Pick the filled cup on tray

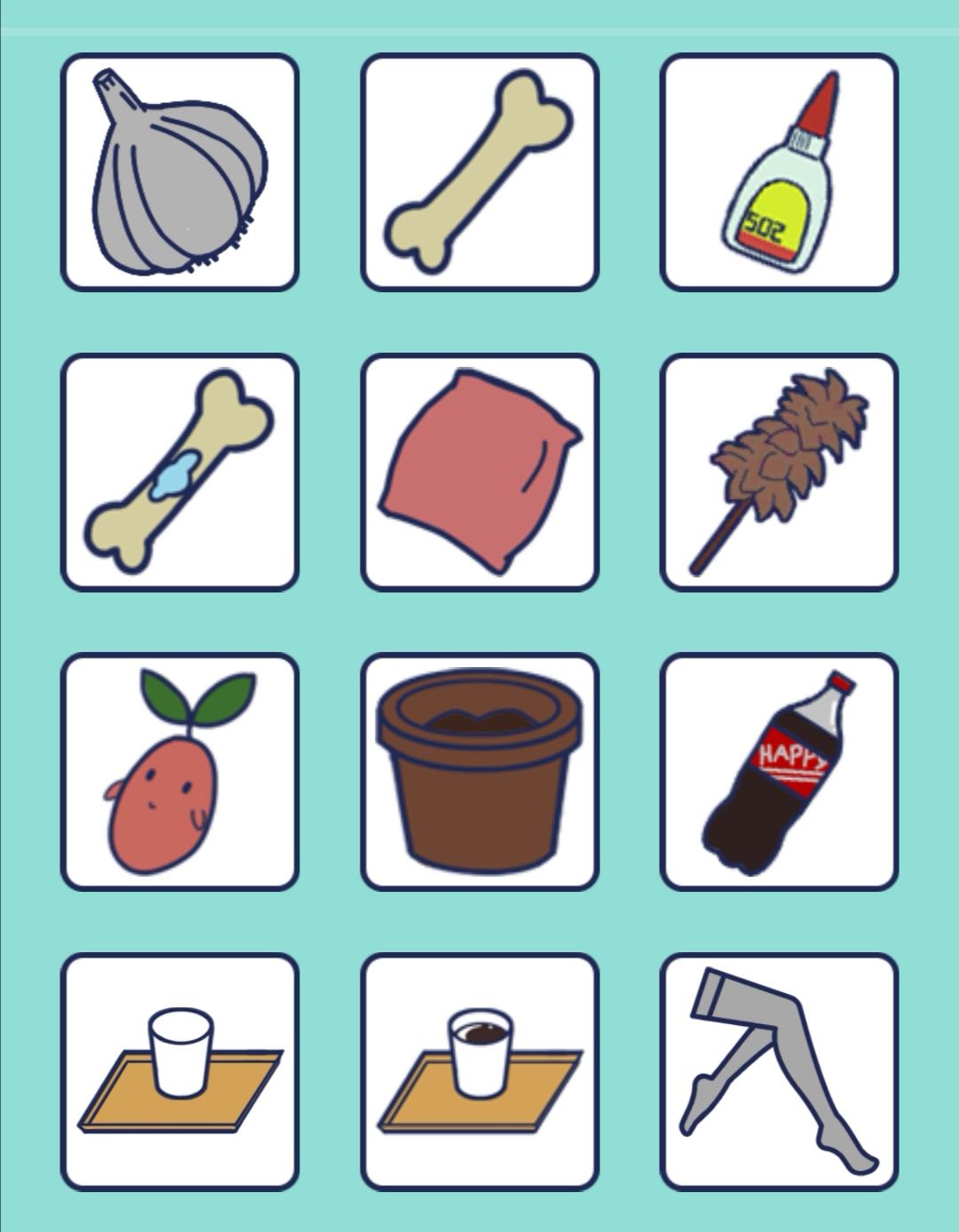click(479, 1071)
